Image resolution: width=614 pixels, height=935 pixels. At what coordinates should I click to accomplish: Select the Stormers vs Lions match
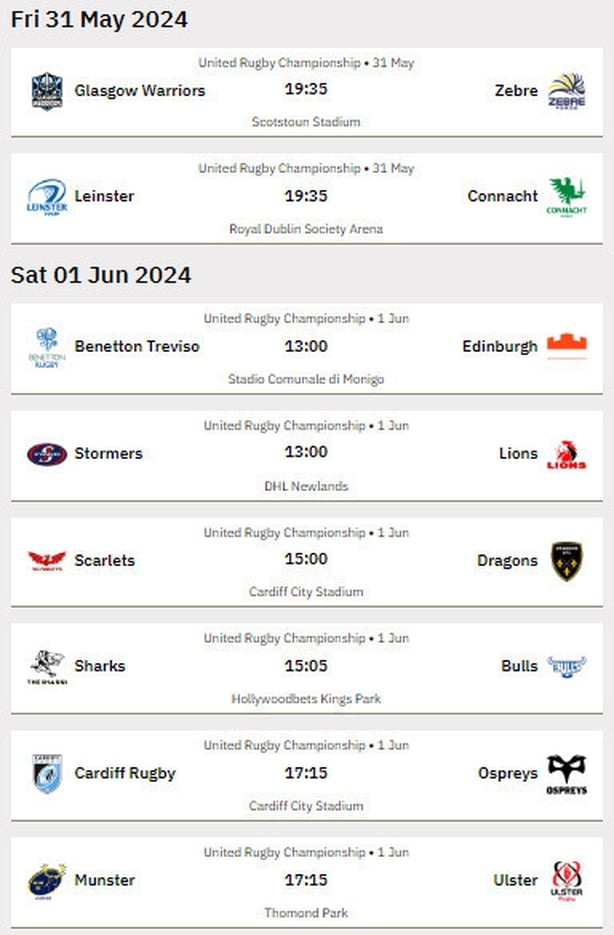[306, 454]
